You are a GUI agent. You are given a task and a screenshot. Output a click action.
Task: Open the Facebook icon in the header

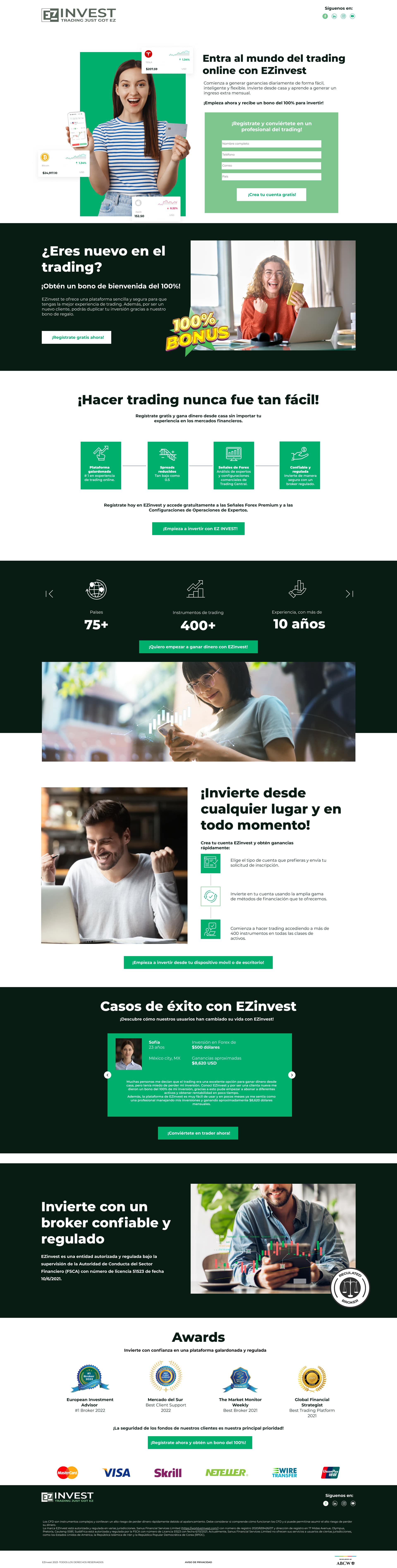(x=325, y=17)
